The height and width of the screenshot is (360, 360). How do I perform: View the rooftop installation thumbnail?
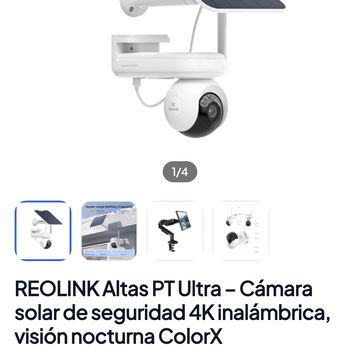[109, 231]
